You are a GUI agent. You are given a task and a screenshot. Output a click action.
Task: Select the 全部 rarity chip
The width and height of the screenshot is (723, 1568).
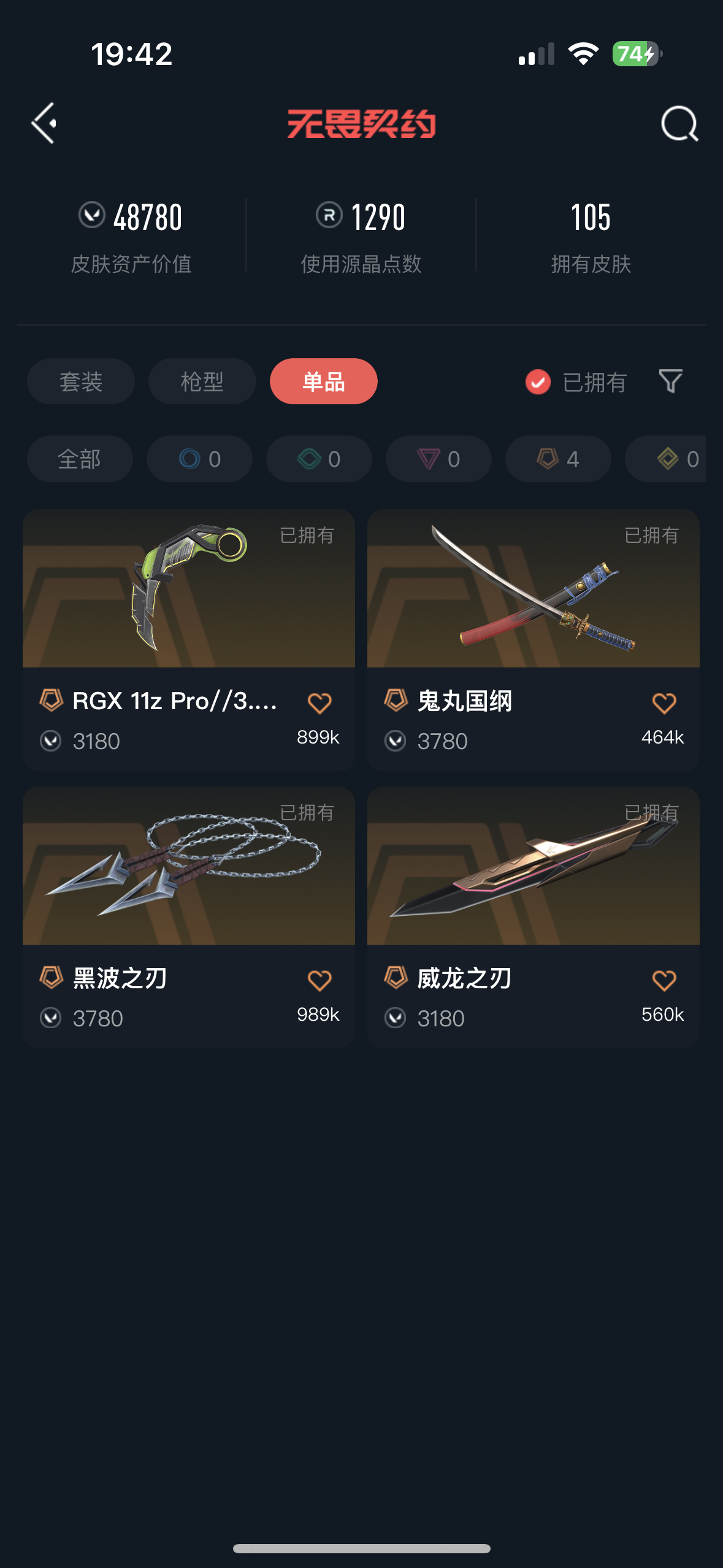[80, 459]
